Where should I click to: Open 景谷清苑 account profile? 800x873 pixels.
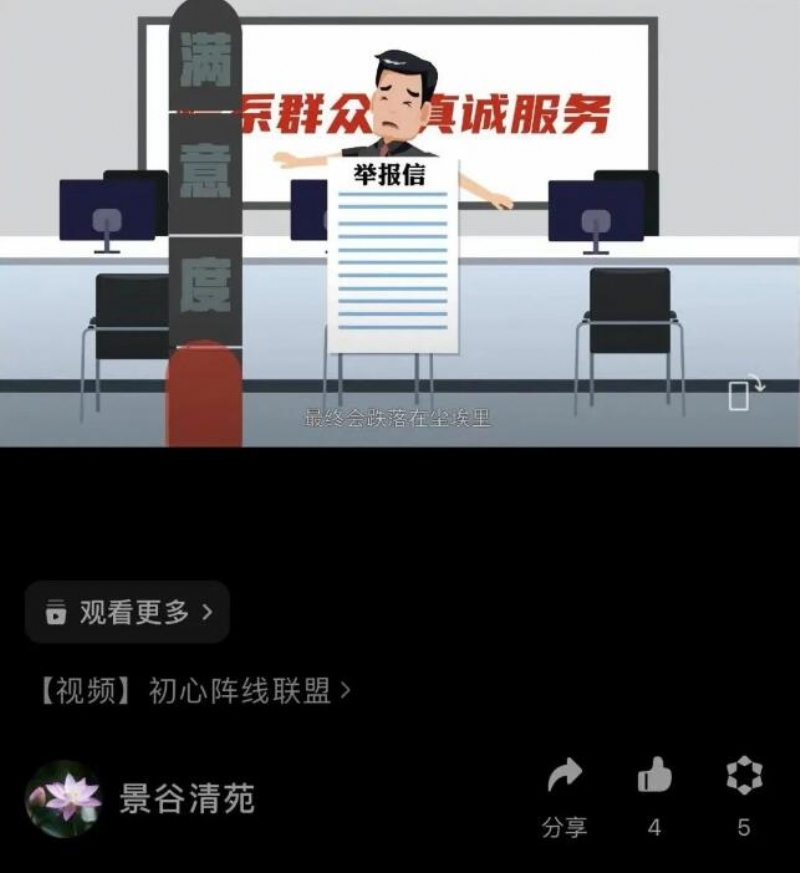click(186, 798)
